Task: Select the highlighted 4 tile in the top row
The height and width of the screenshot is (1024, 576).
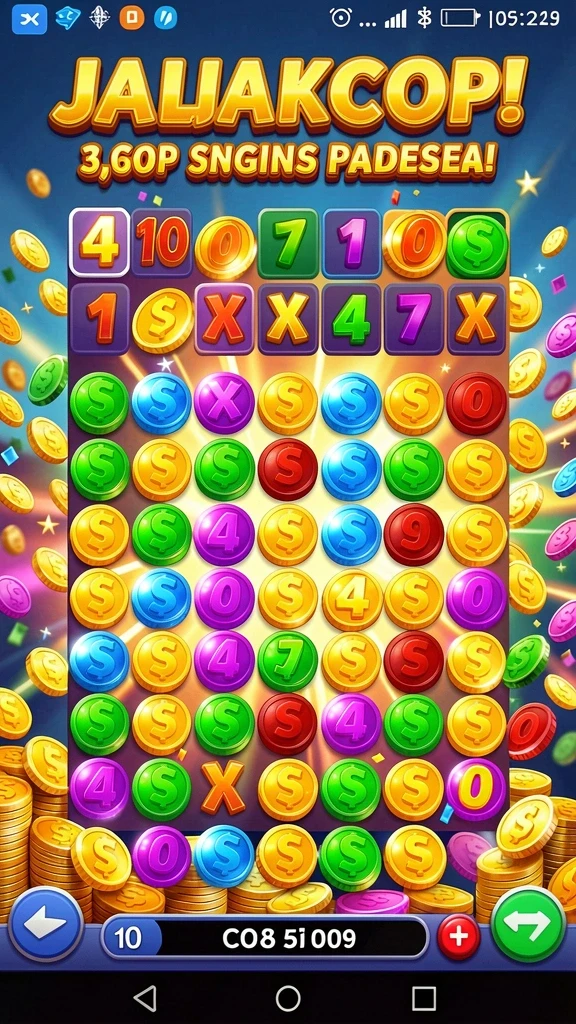Action: pos(99,241)
